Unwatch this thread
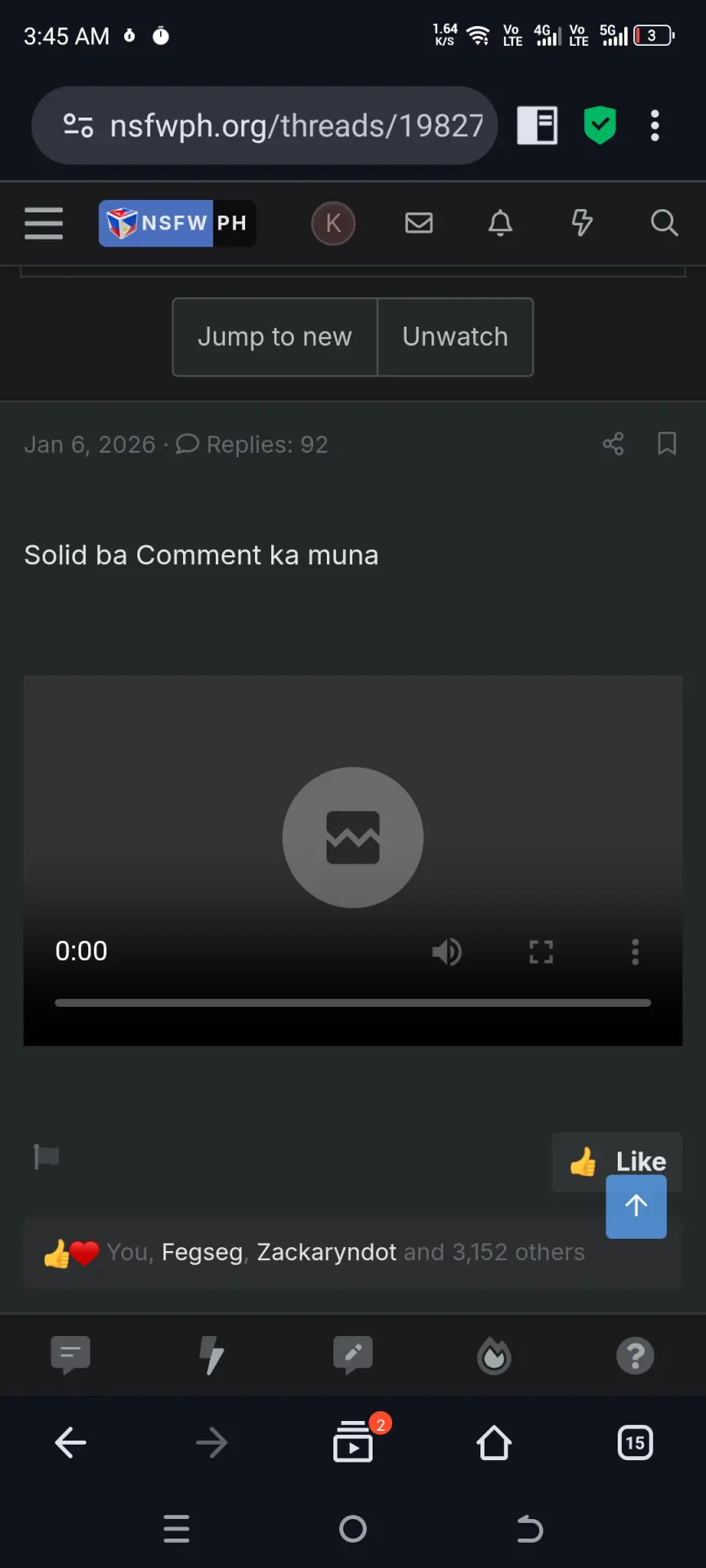 [455, 336]
